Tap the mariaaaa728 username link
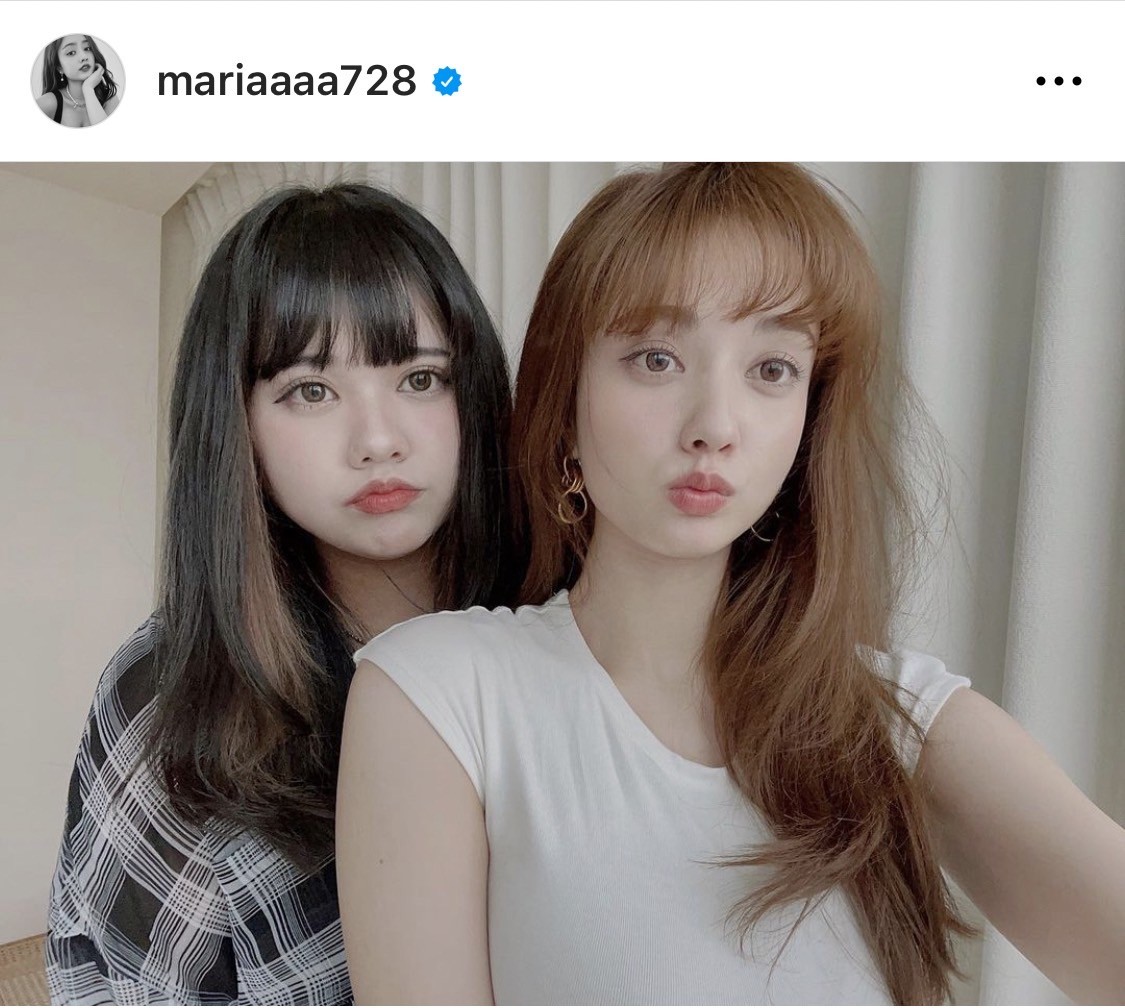This screenshot has height=1008, width=1125. [x=287, y=81]
